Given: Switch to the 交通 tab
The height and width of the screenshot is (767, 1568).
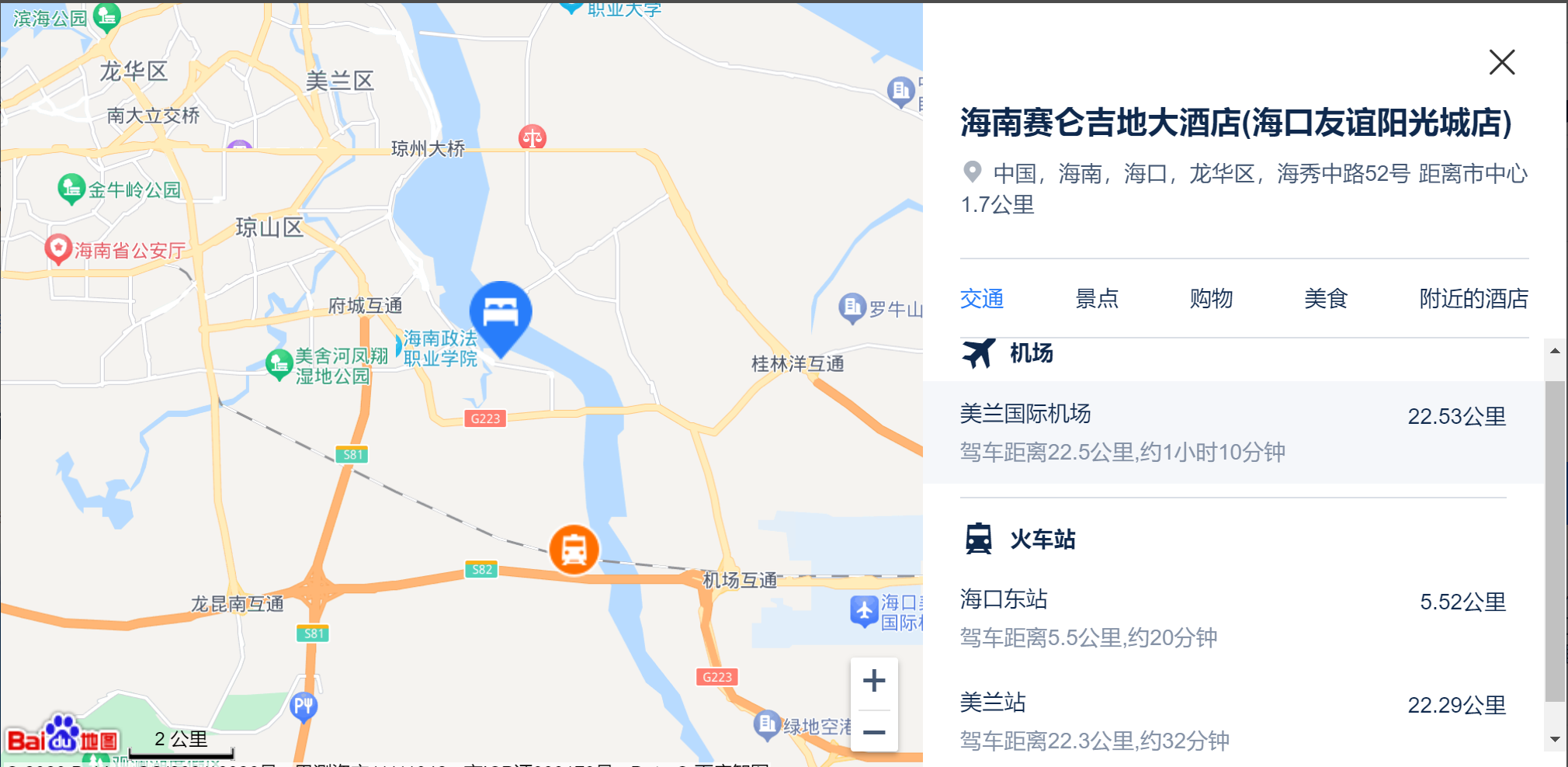Looking at the screenshot, I should click(x=982, y=299).
